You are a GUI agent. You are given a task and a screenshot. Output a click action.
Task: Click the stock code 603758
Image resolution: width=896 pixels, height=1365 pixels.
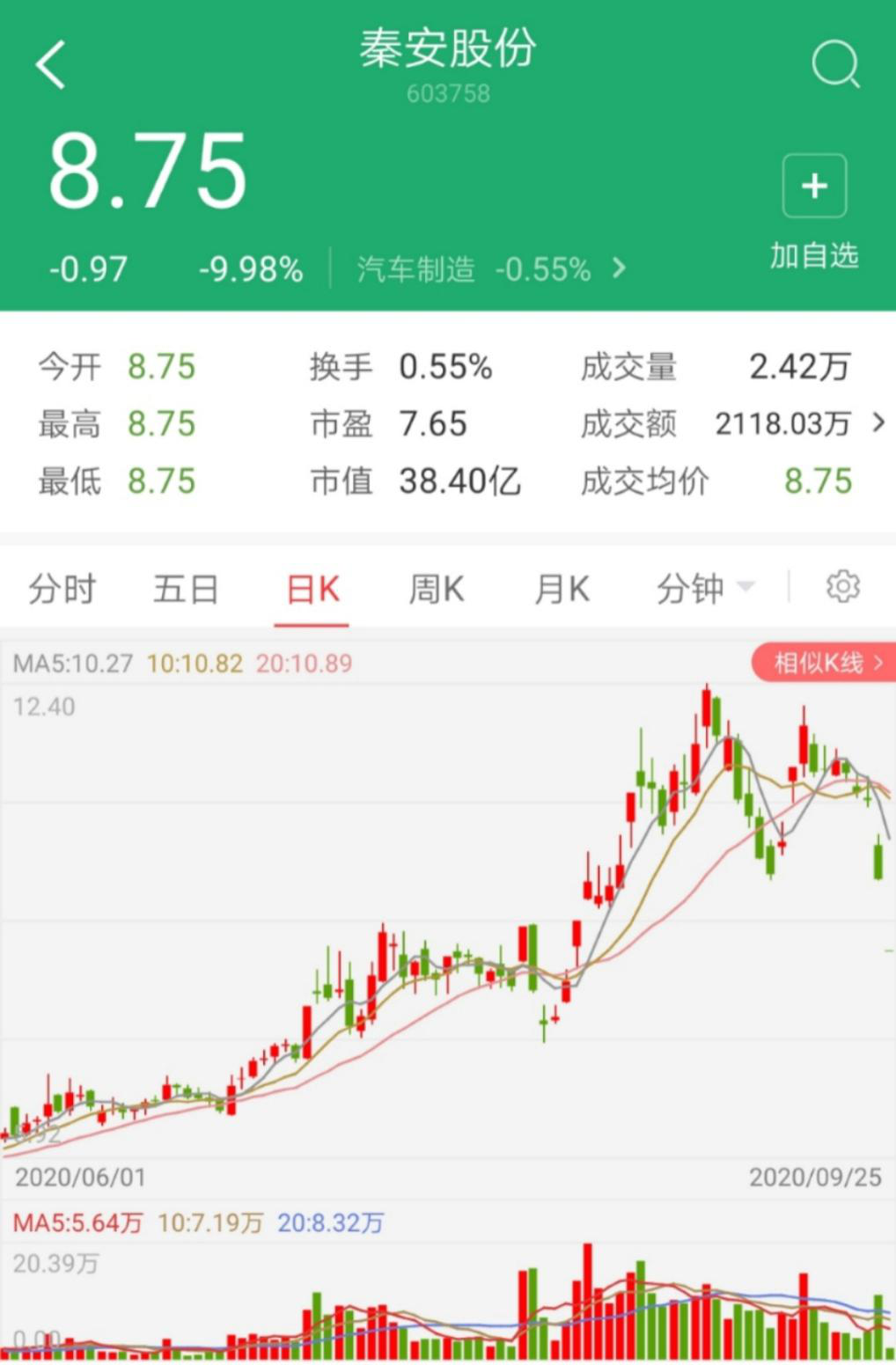(448, 93)
